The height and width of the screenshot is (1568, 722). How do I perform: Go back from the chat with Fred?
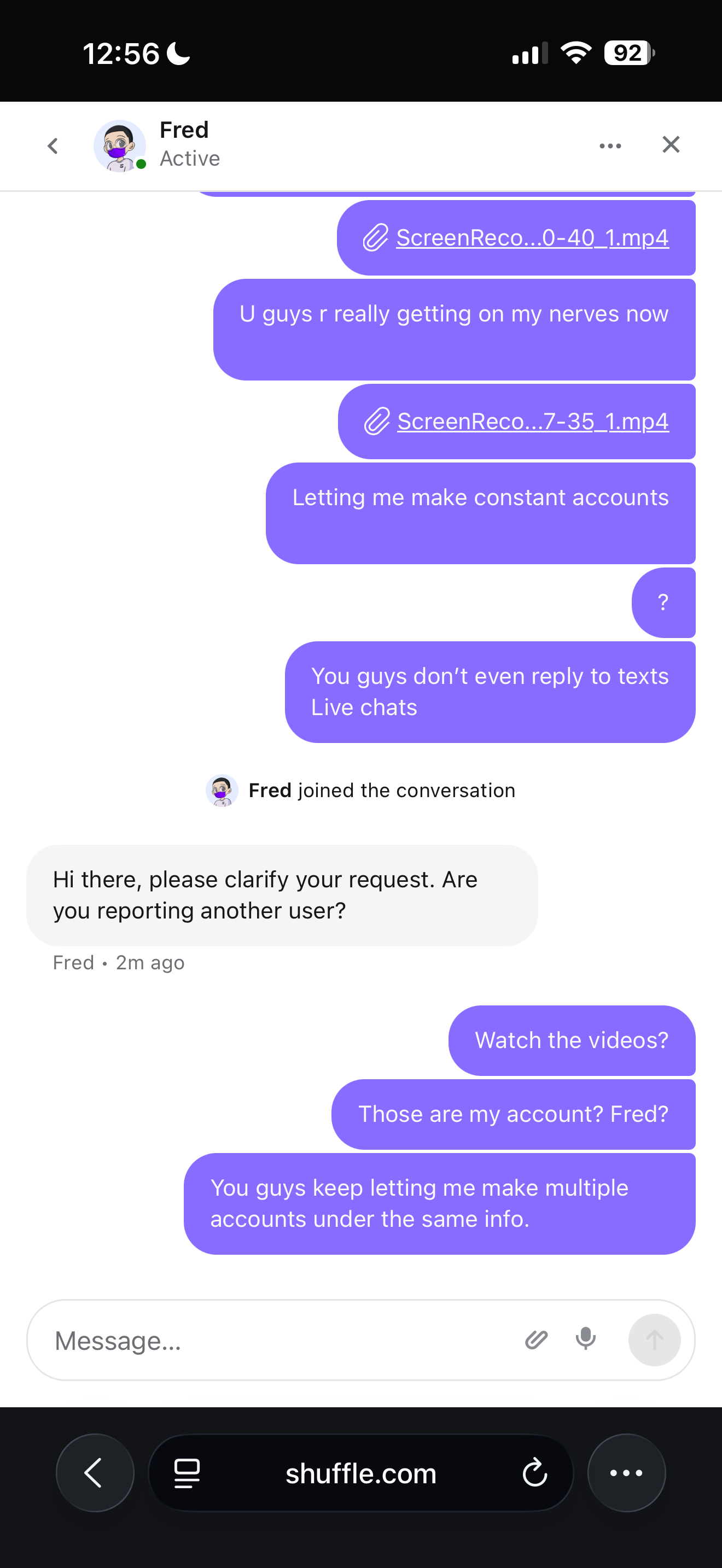(53, 145)
